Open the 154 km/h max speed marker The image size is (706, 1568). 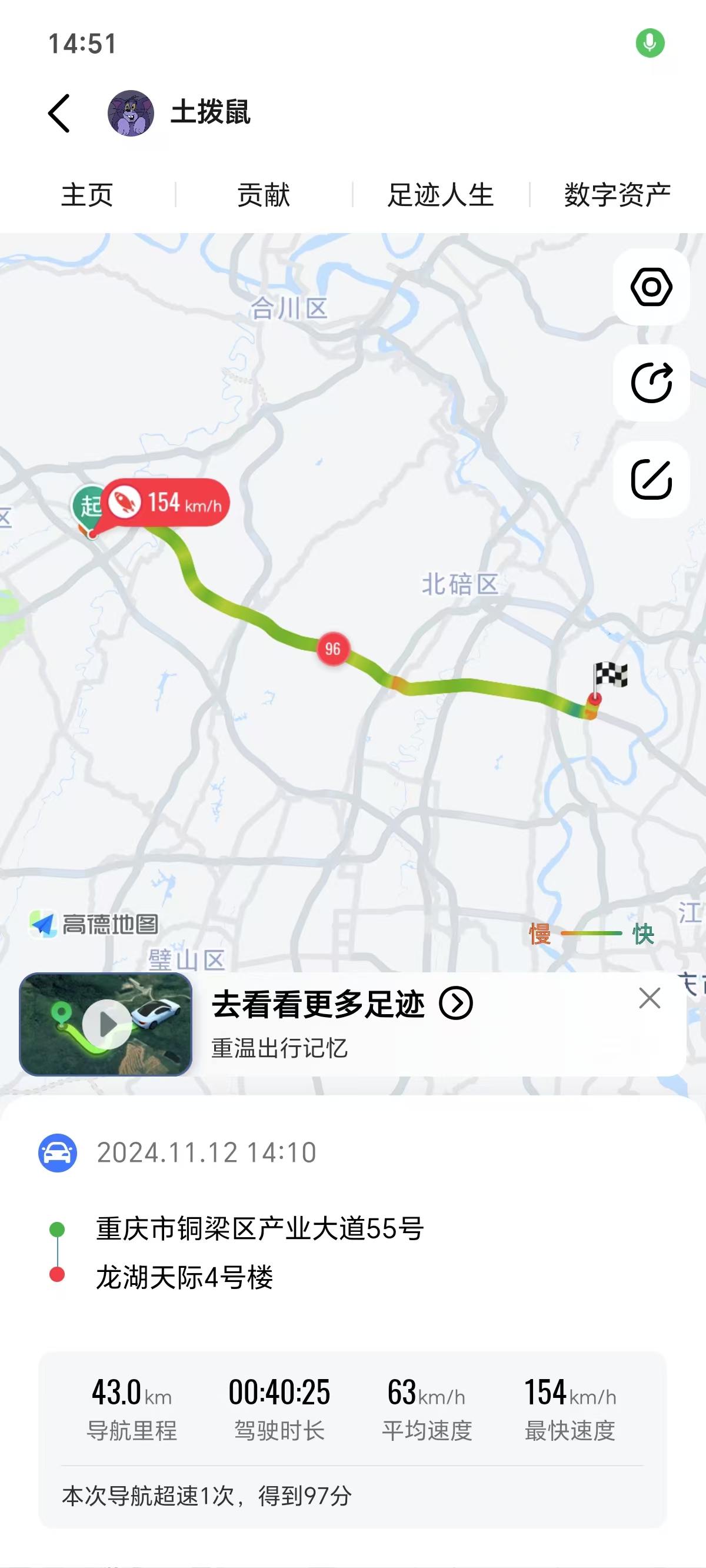(166, 503)
